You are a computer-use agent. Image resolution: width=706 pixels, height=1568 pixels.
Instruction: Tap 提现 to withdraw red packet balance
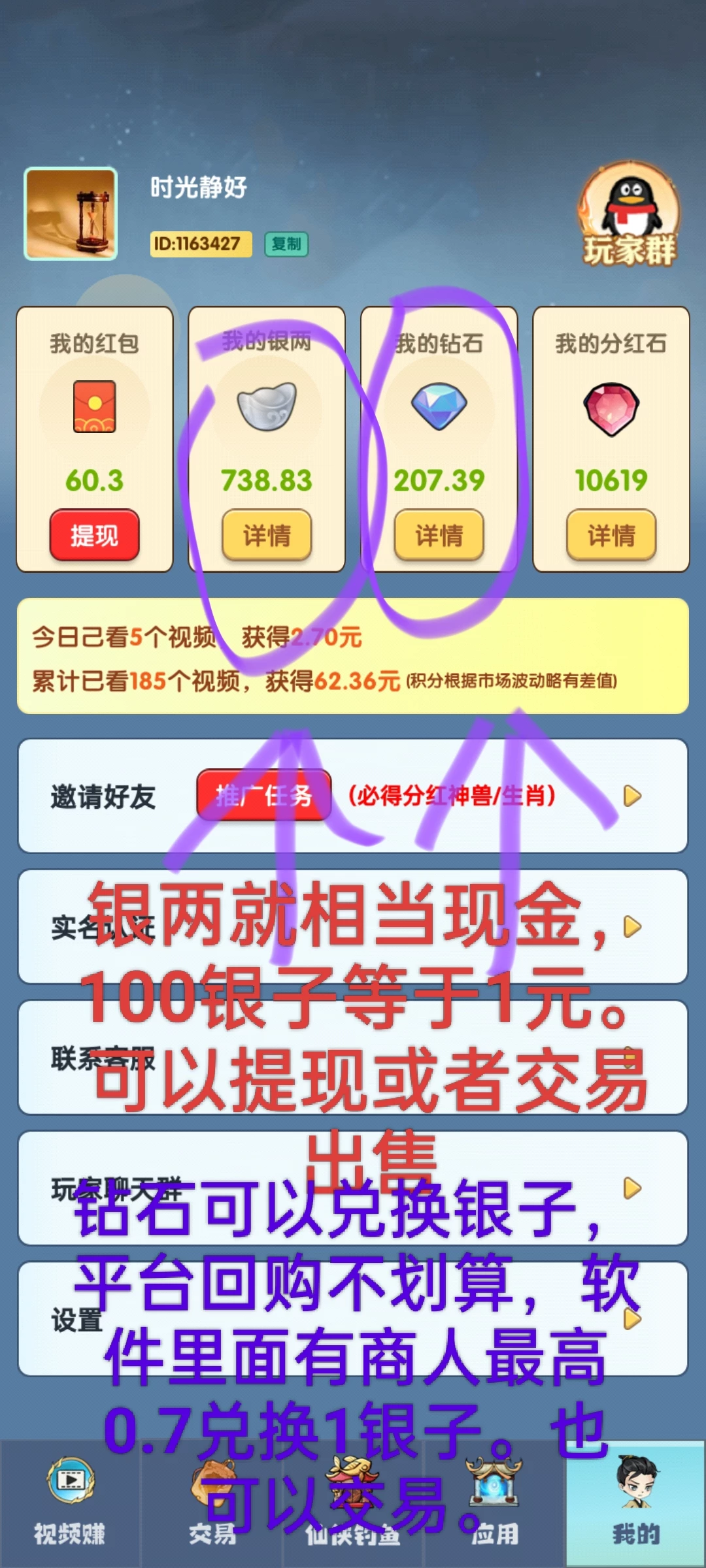[x=94, y=535]
